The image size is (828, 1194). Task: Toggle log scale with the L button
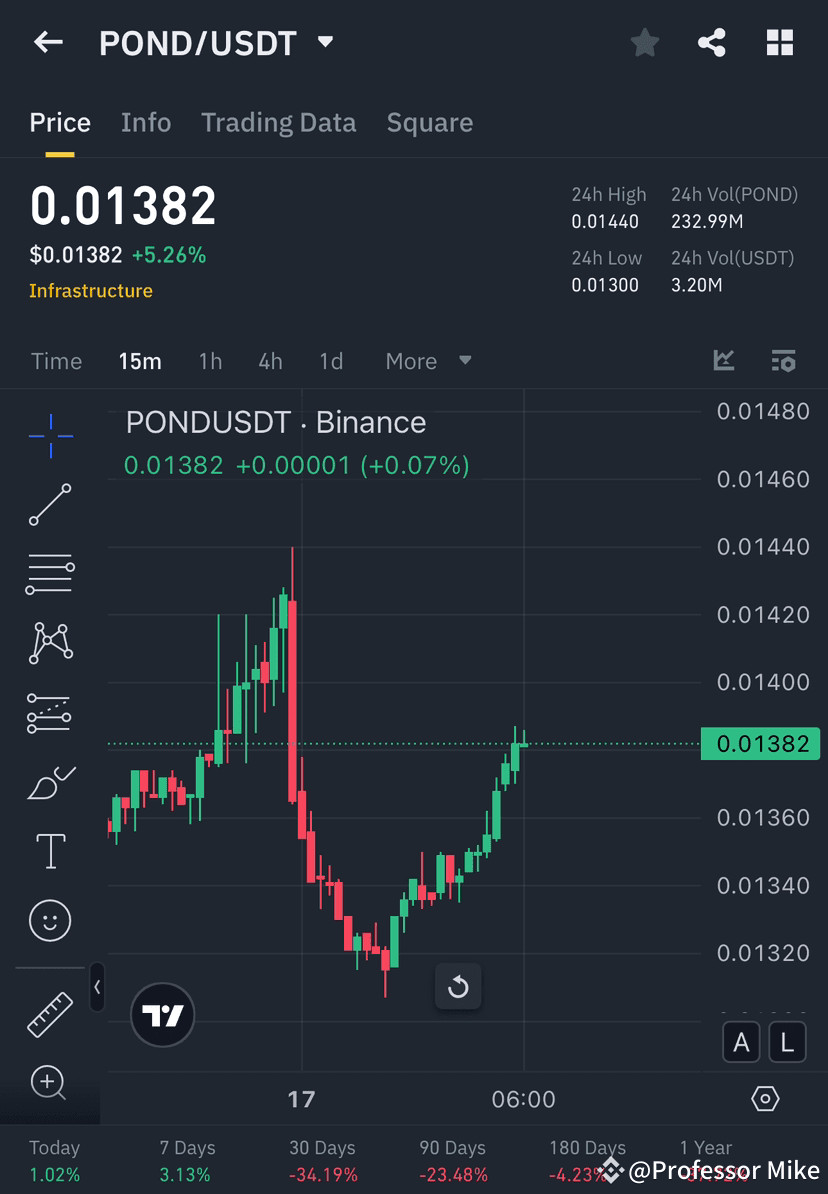point(787,1042)
